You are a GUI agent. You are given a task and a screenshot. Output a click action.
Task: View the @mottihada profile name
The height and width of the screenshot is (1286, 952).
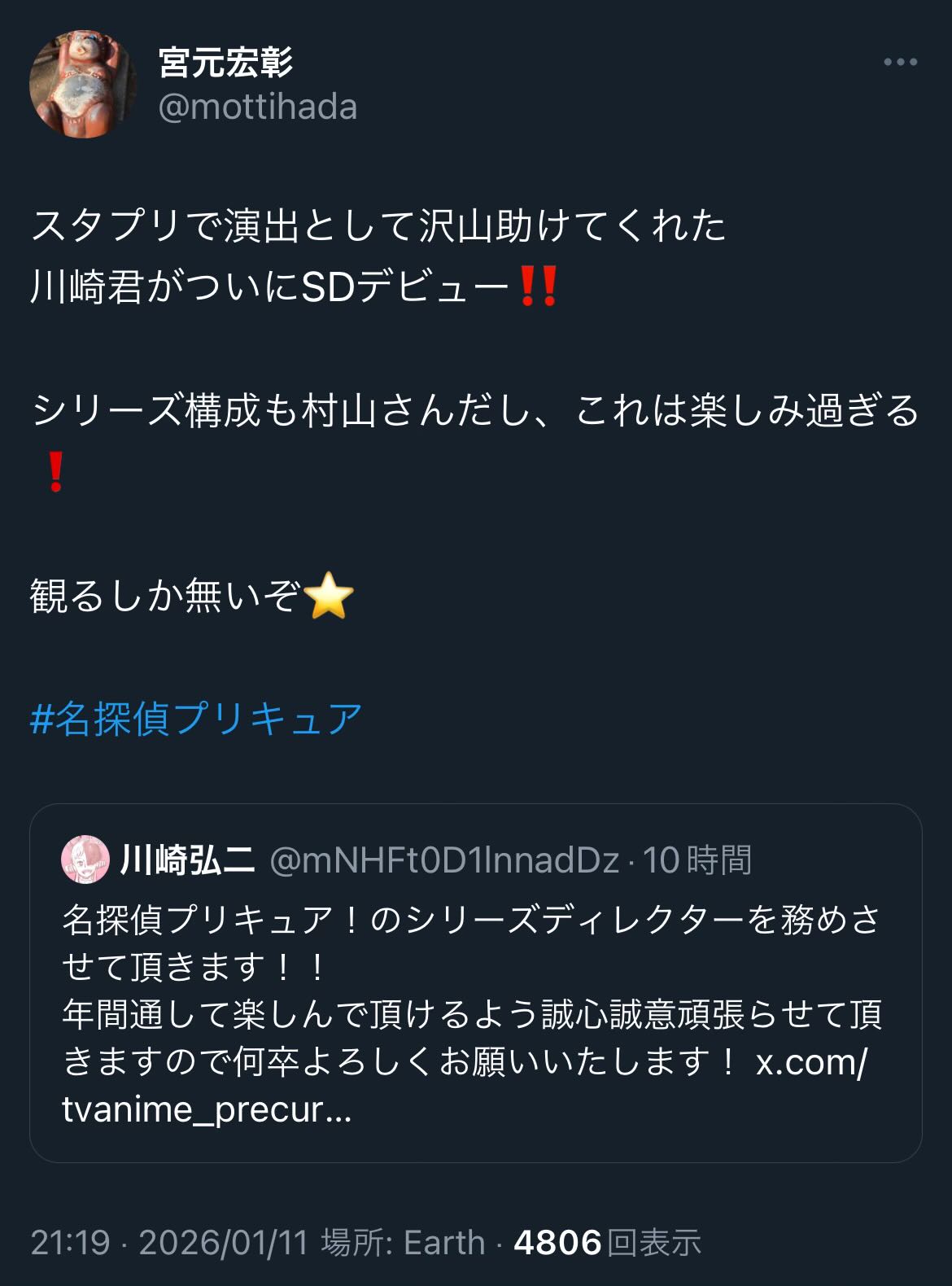(226, 63)
